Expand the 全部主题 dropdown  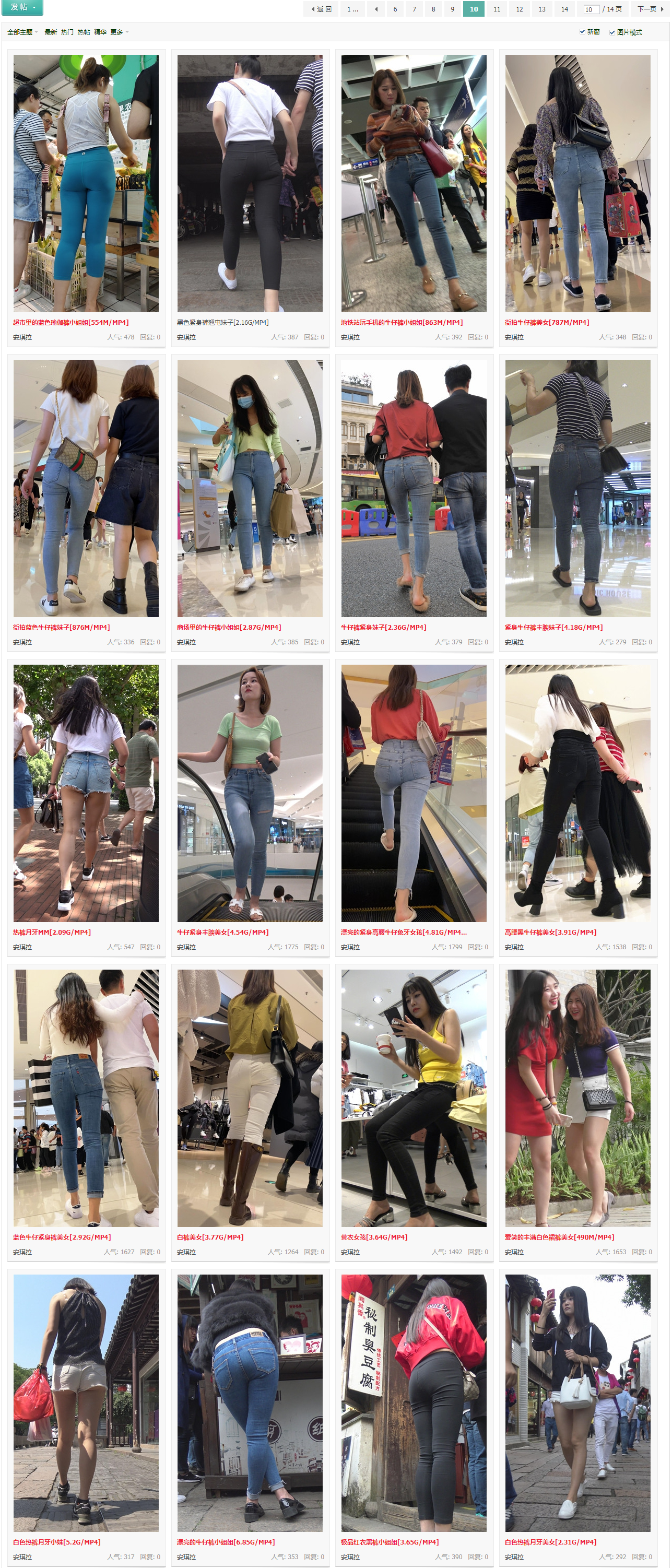(22, 32)
